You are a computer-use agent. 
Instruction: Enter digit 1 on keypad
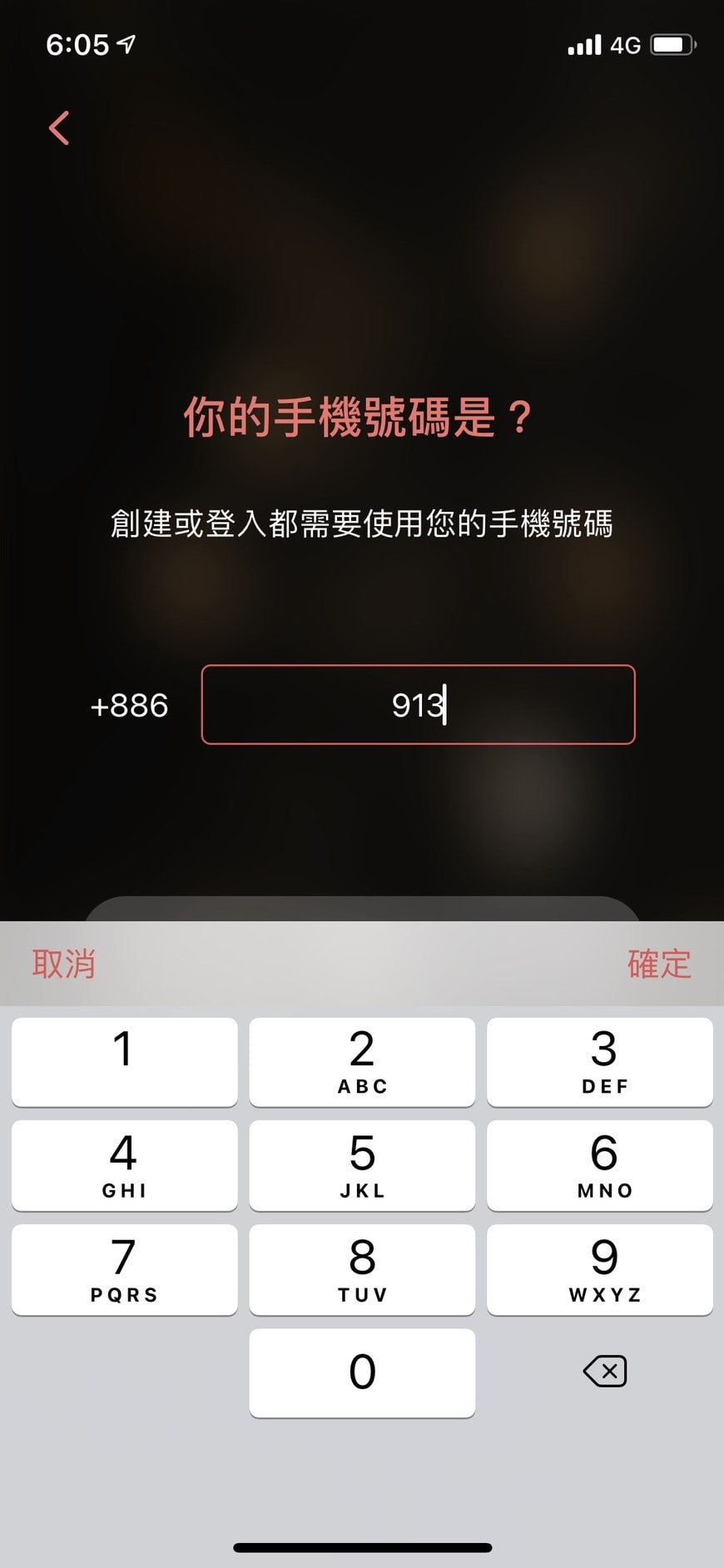pos(125,1061)
